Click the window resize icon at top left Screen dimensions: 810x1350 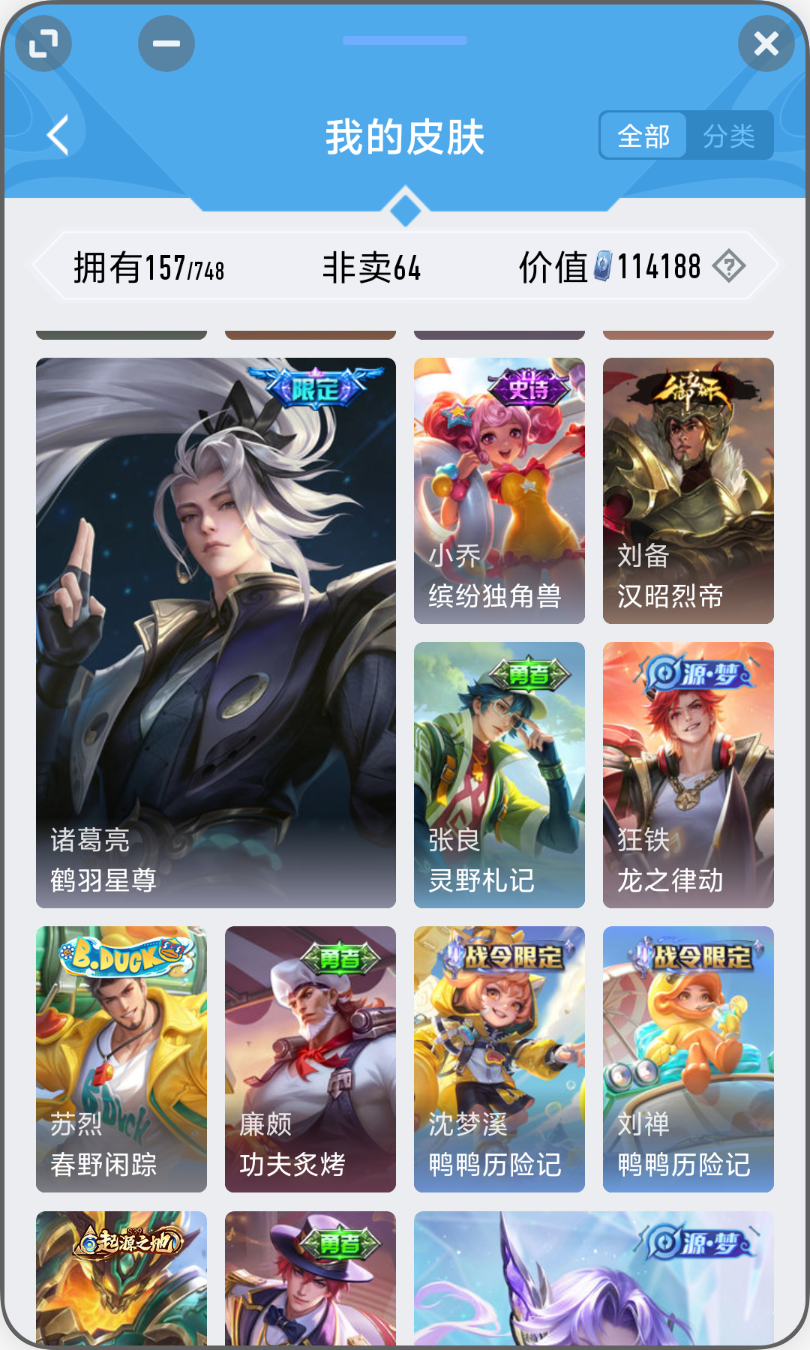[43, 44]
